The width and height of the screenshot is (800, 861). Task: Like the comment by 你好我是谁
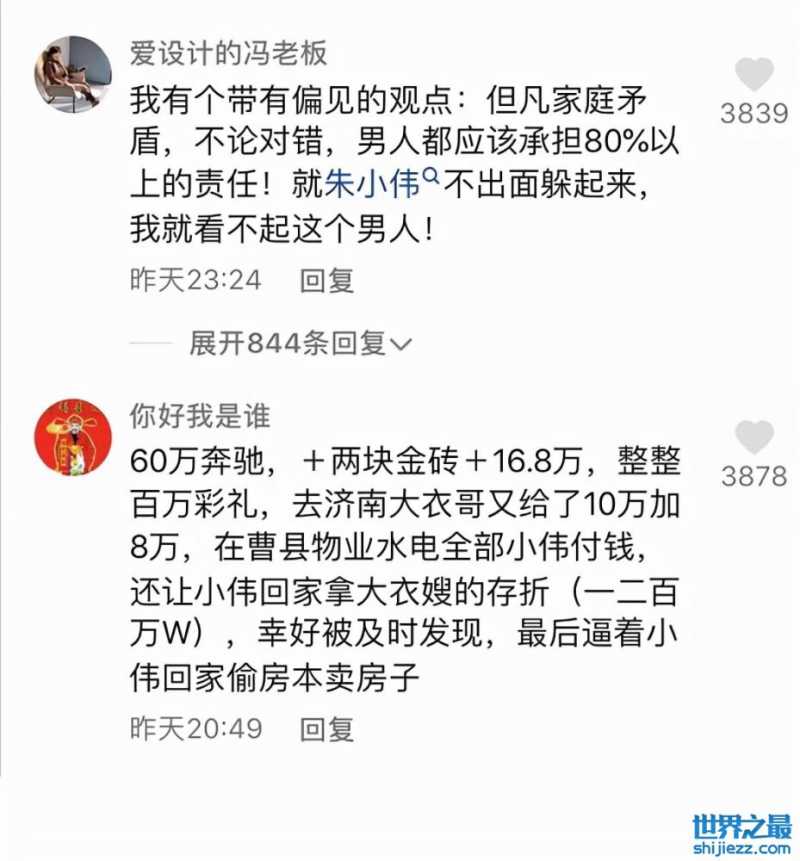pos(754,438)
